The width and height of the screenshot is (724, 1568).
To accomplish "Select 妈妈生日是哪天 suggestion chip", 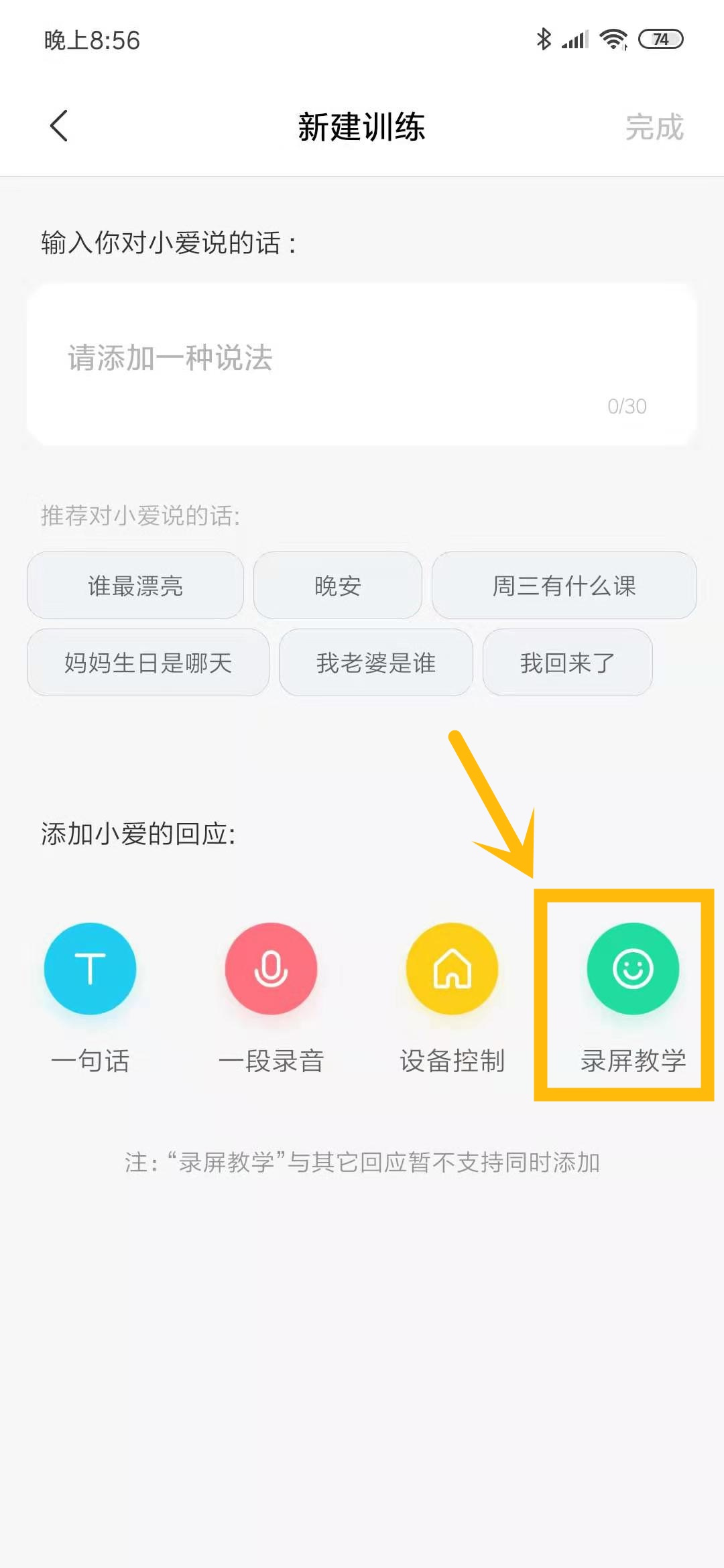I will tap(148, 663).
